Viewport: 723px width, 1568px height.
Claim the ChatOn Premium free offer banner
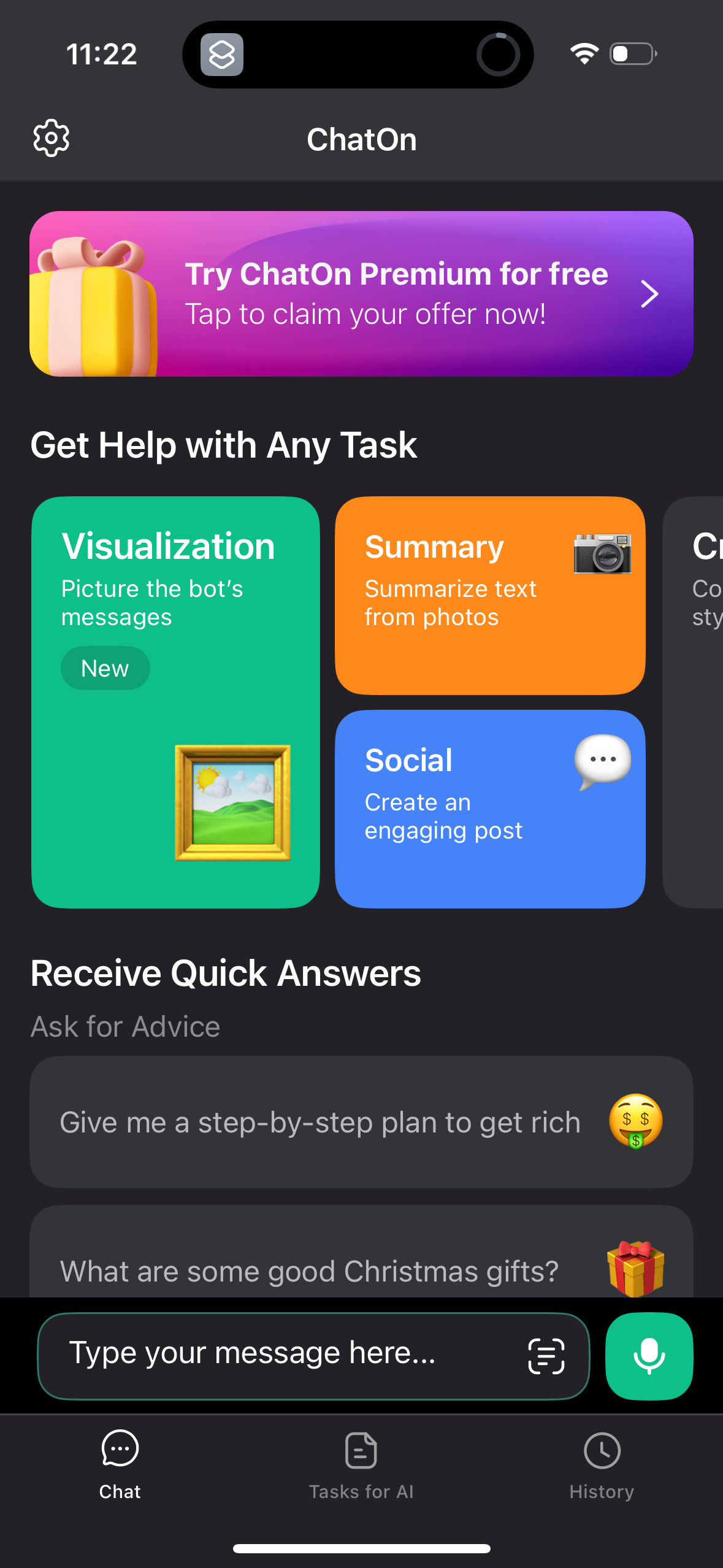click(361, 294)
